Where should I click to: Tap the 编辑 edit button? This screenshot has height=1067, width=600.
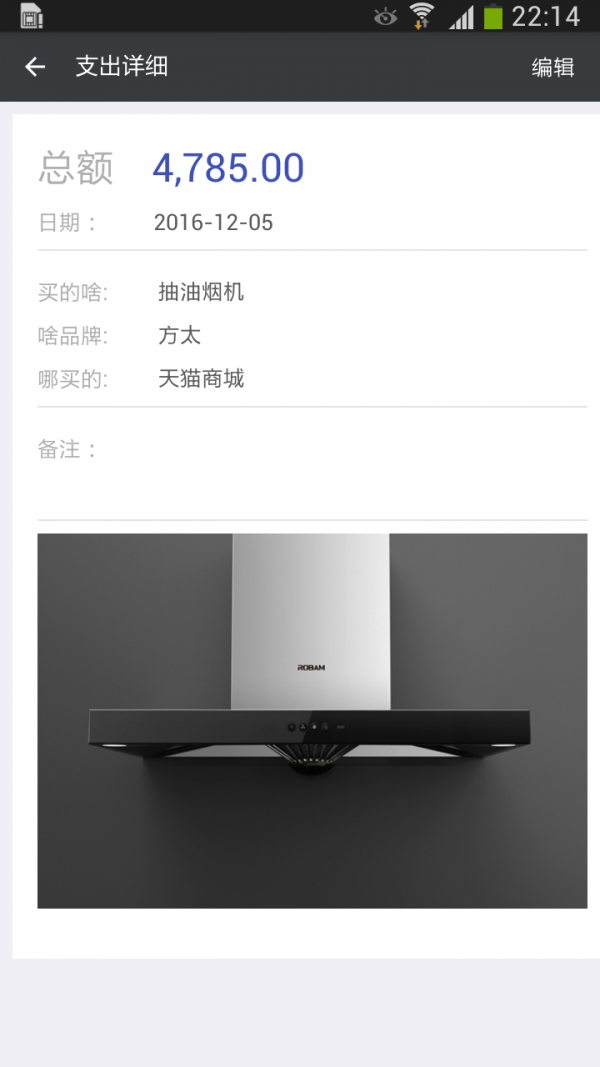[553, 67]
